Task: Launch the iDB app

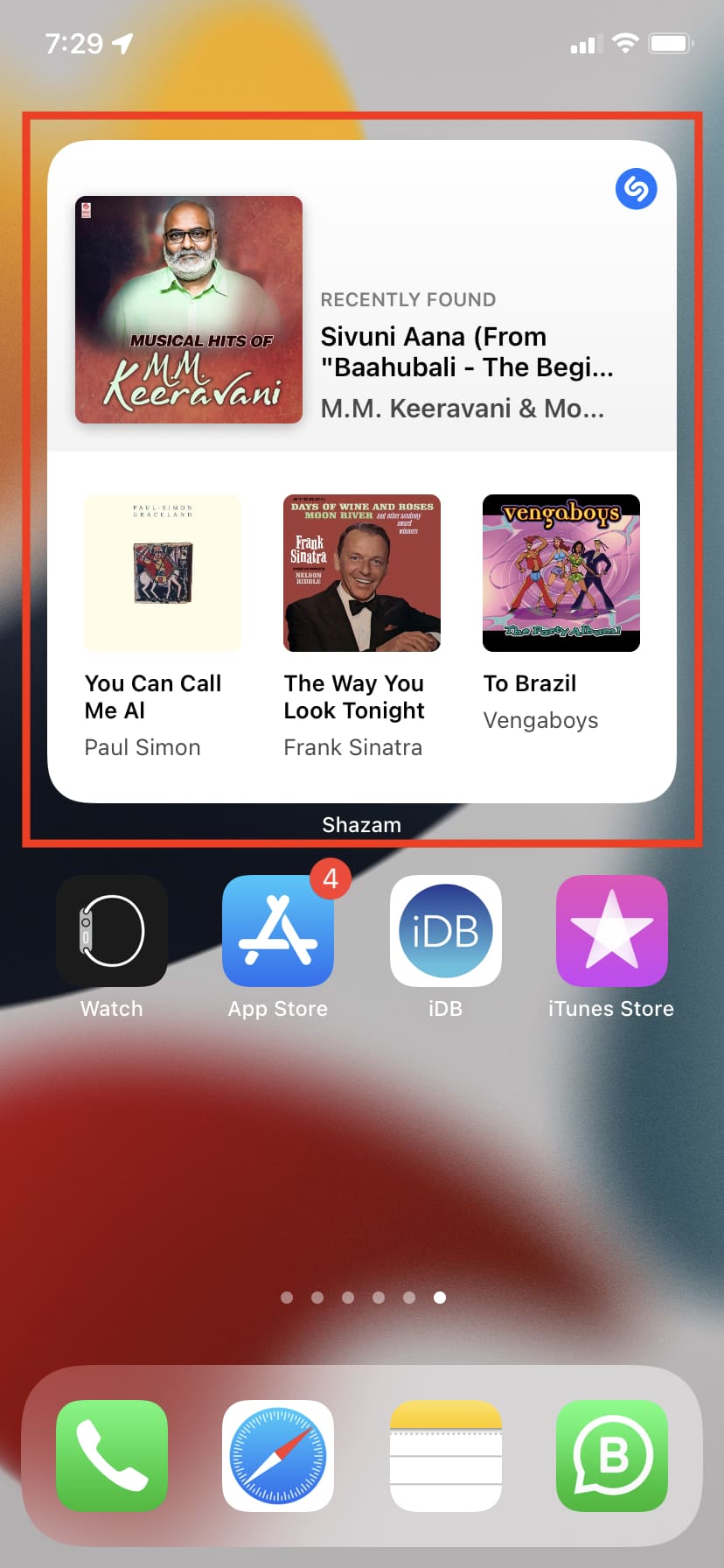Action: point(445,931)
